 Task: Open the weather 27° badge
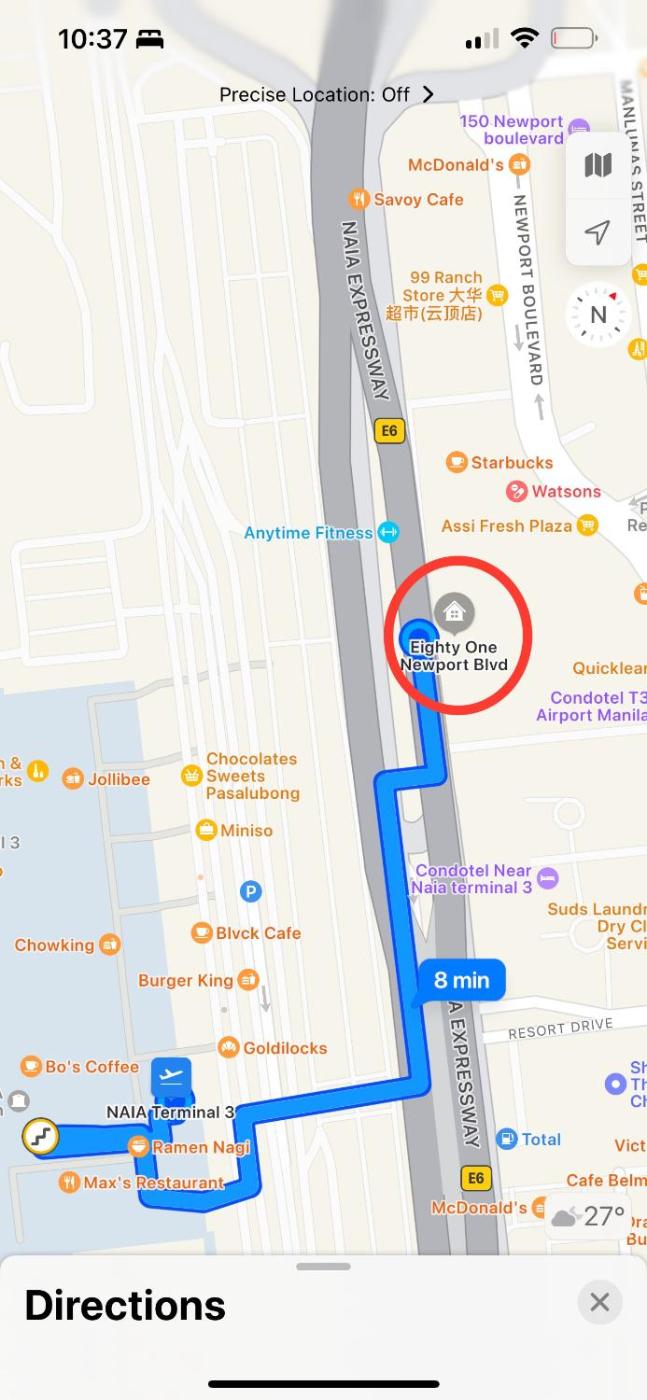[589, 1216]
